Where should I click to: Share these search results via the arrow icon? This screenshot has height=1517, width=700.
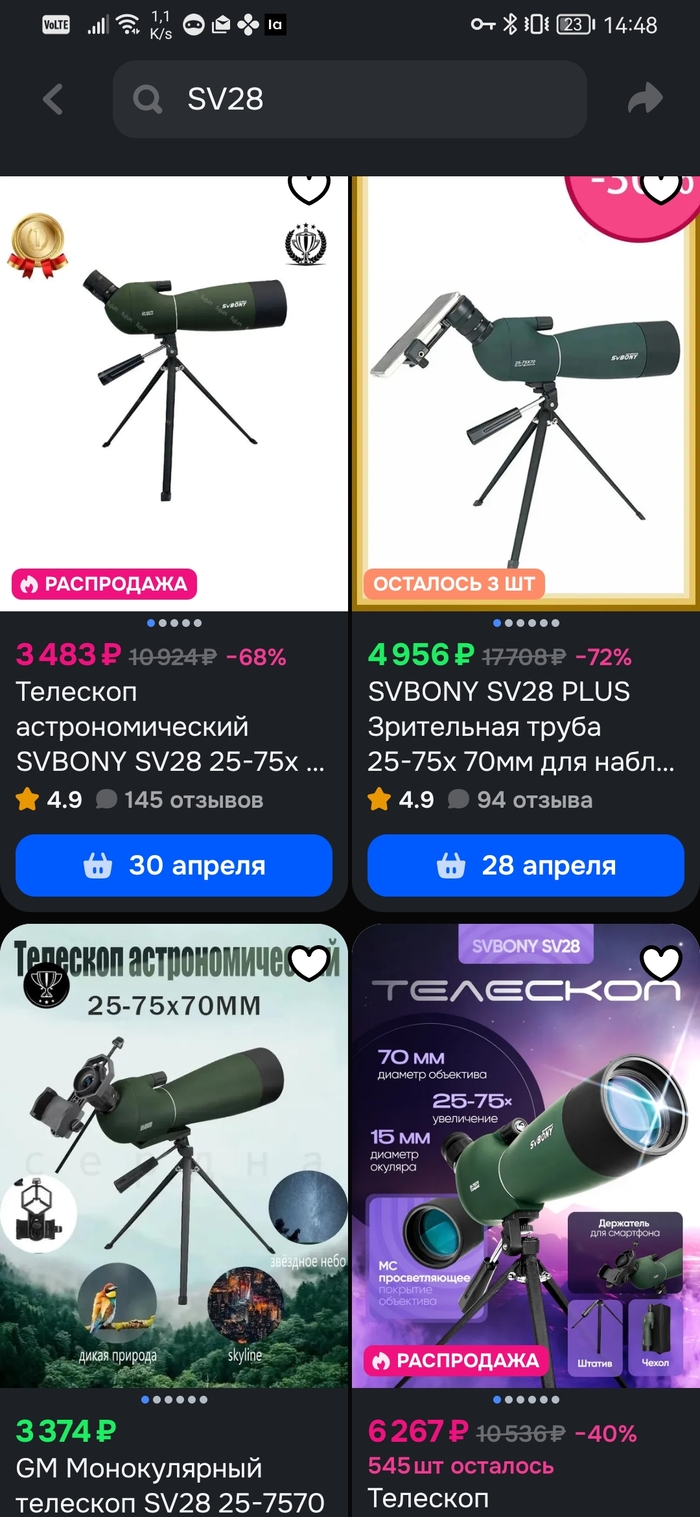point(645,99)
